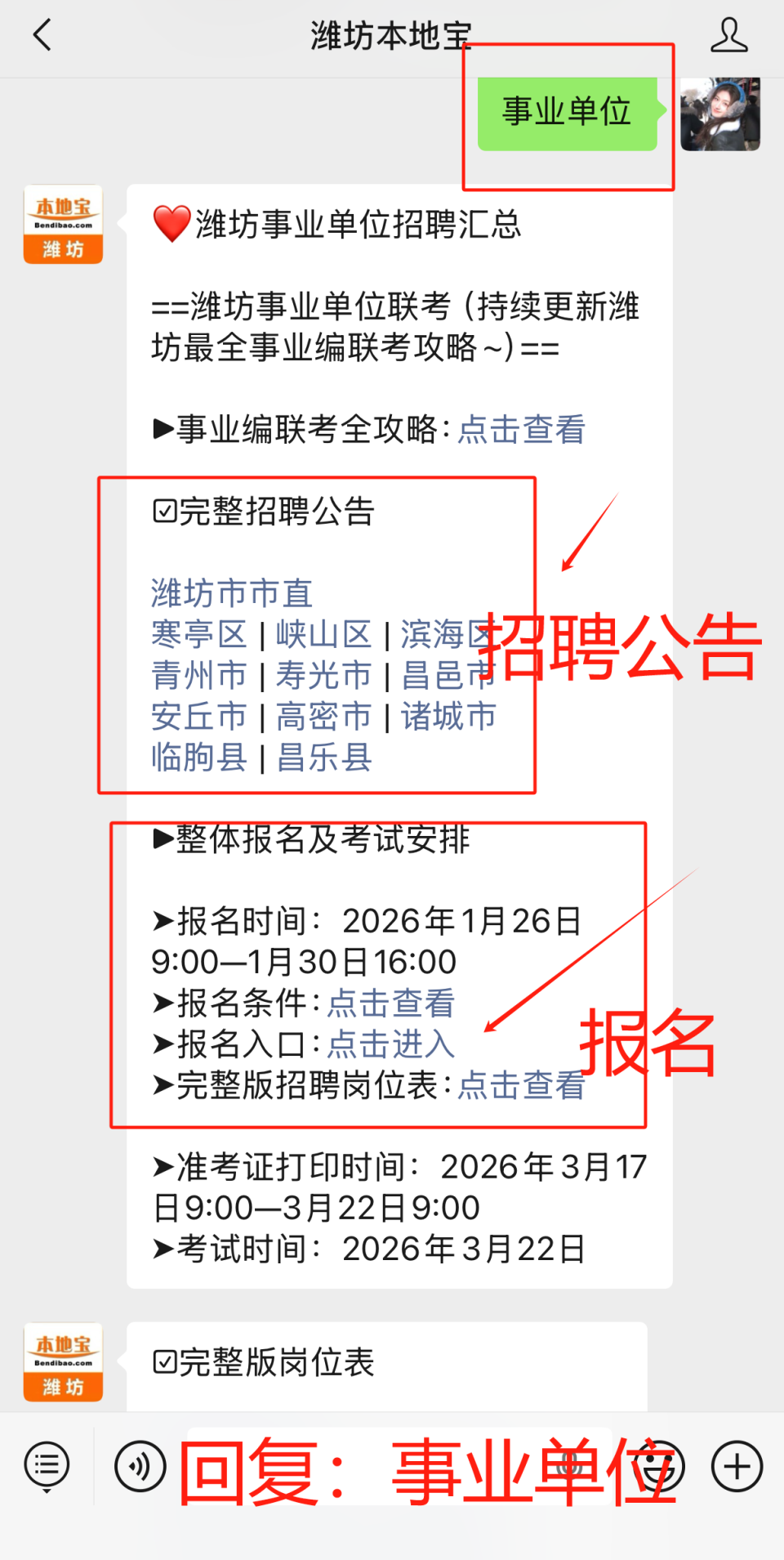Expand the 事业编联考全攻略 section
784x1560 pixels.
pyautogui.click(x=521, y=428)
